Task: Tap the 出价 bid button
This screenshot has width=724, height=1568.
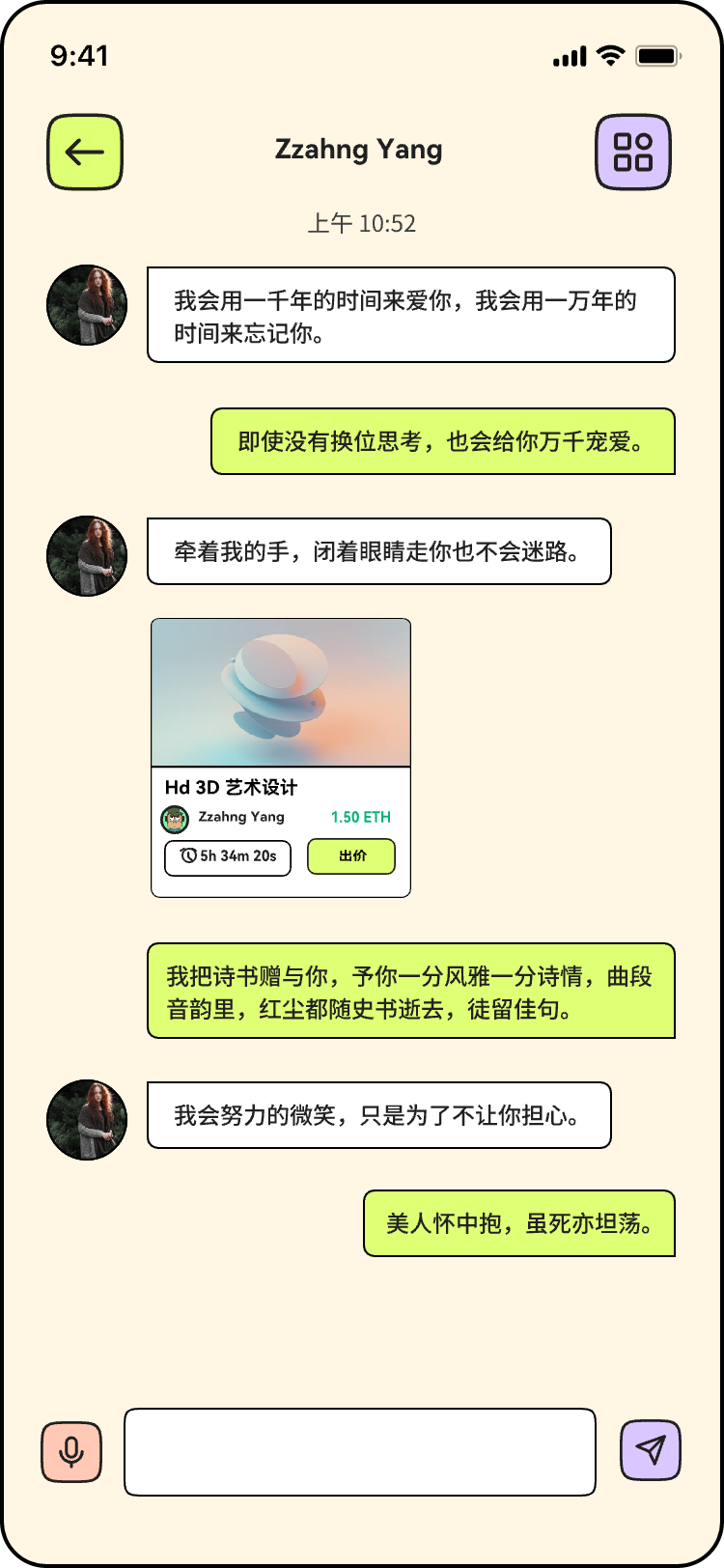Action: (x=351, y=856)
